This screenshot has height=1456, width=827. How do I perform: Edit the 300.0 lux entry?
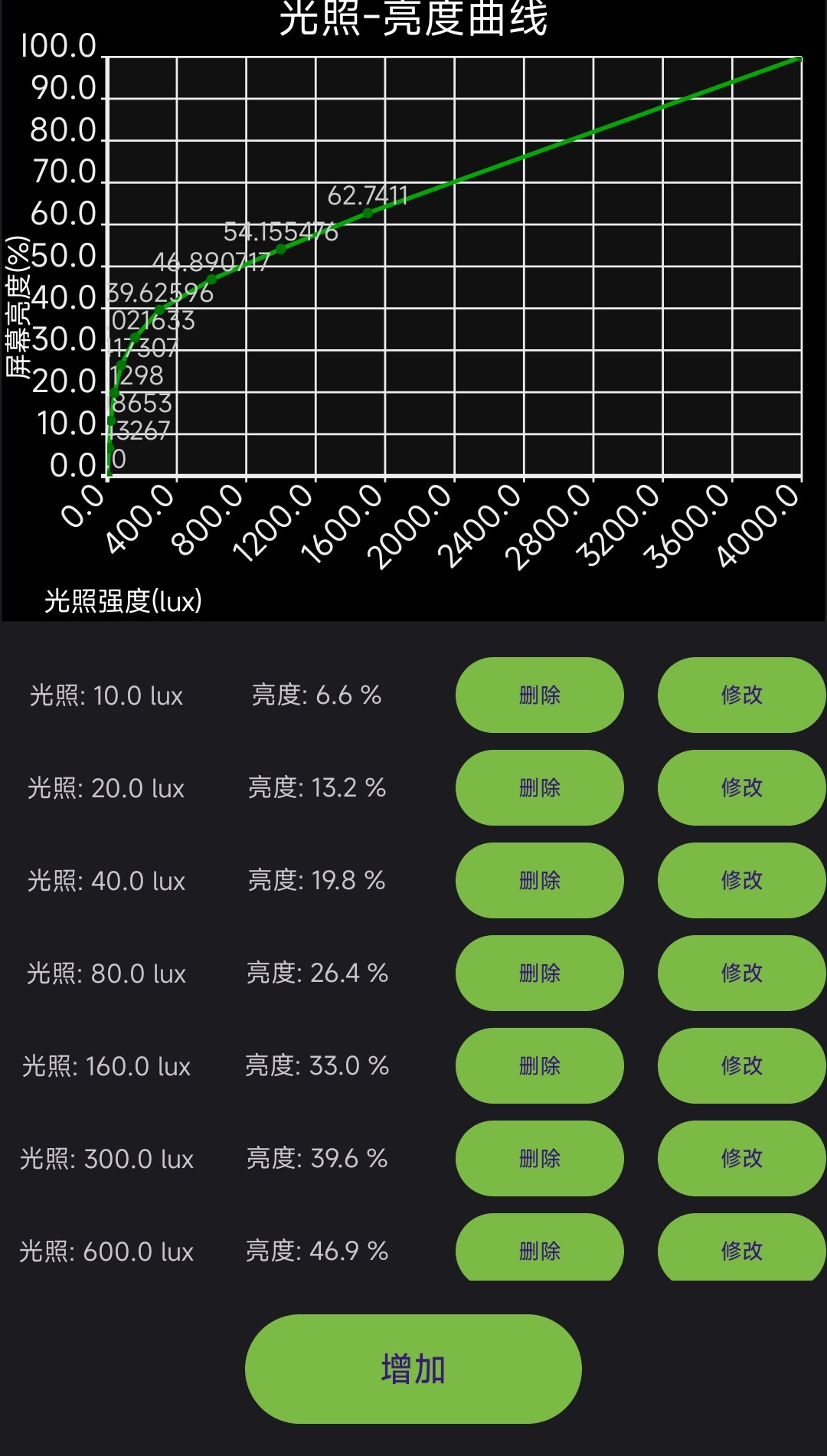click(x=742, y=1158)
